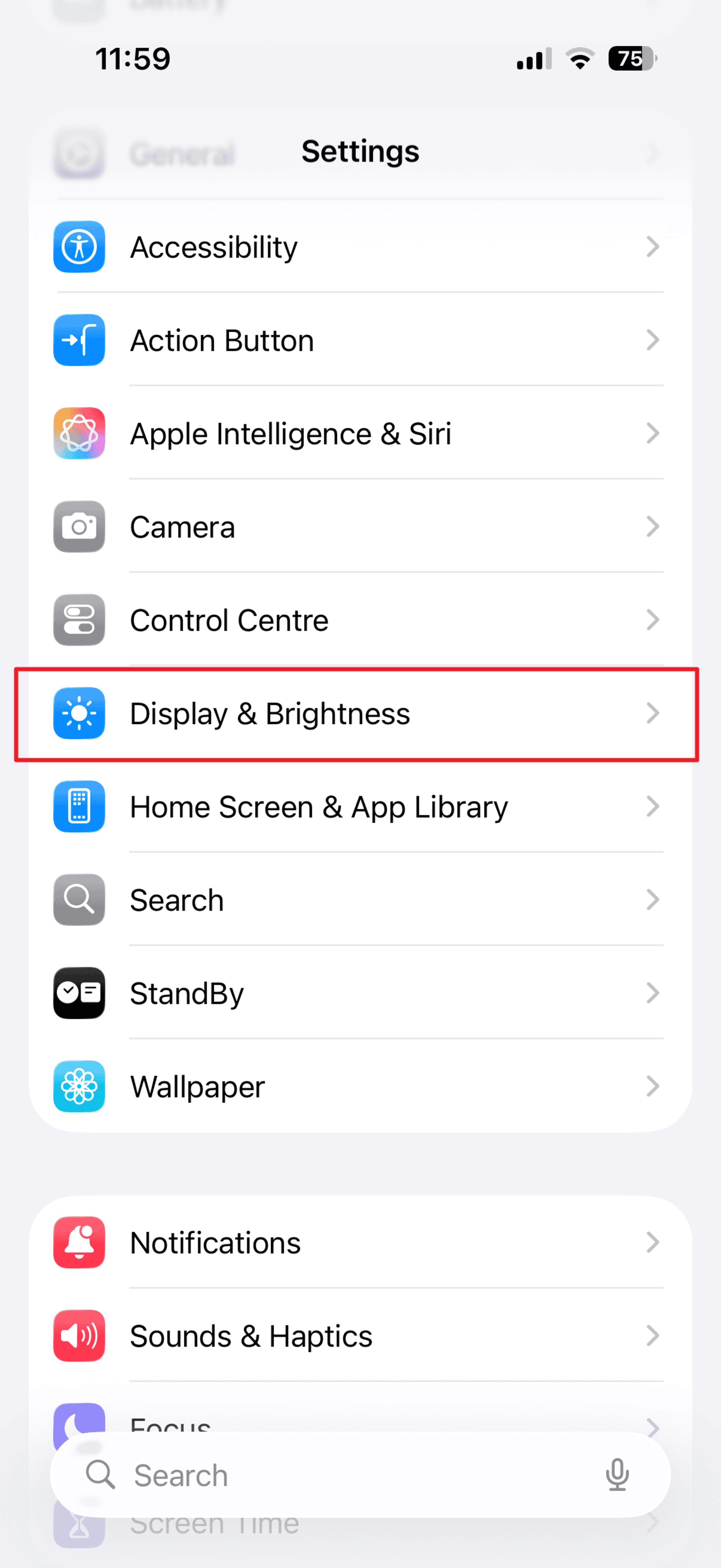
Task: Open Notifications settings
Action: [359, 1243]
